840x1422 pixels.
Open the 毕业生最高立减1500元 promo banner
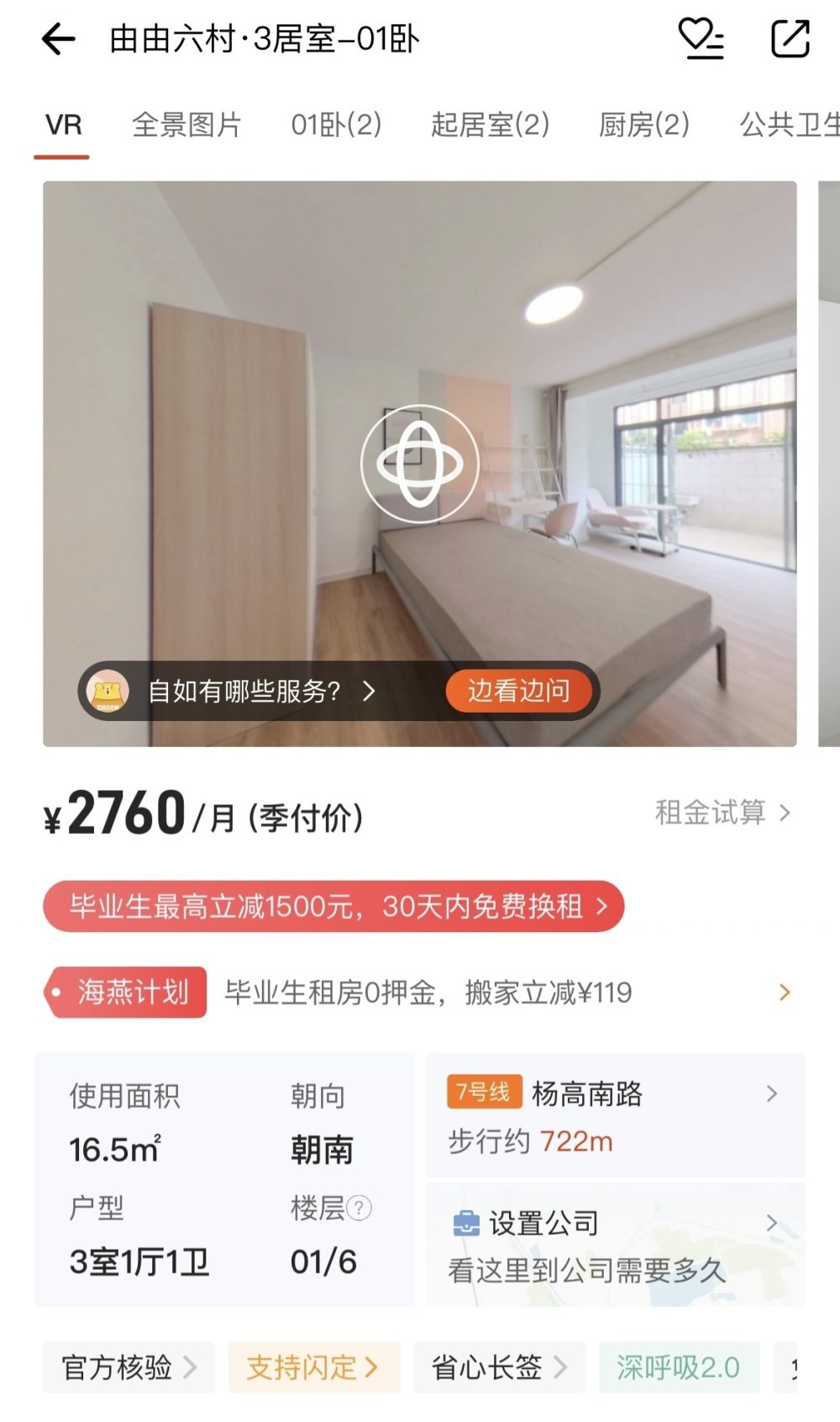click(x=333, y=906)
